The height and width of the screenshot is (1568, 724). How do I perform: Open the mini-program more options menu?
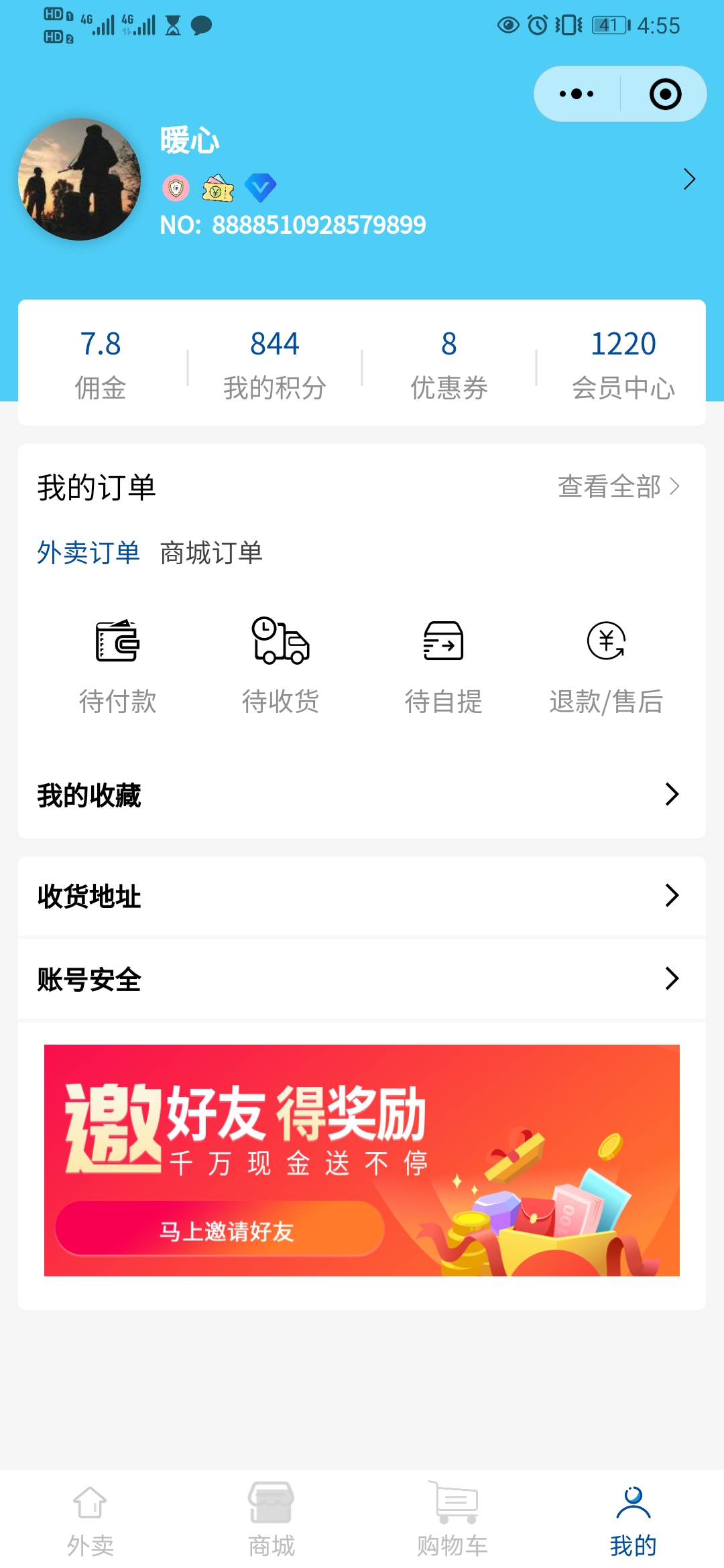pos(577,94)
